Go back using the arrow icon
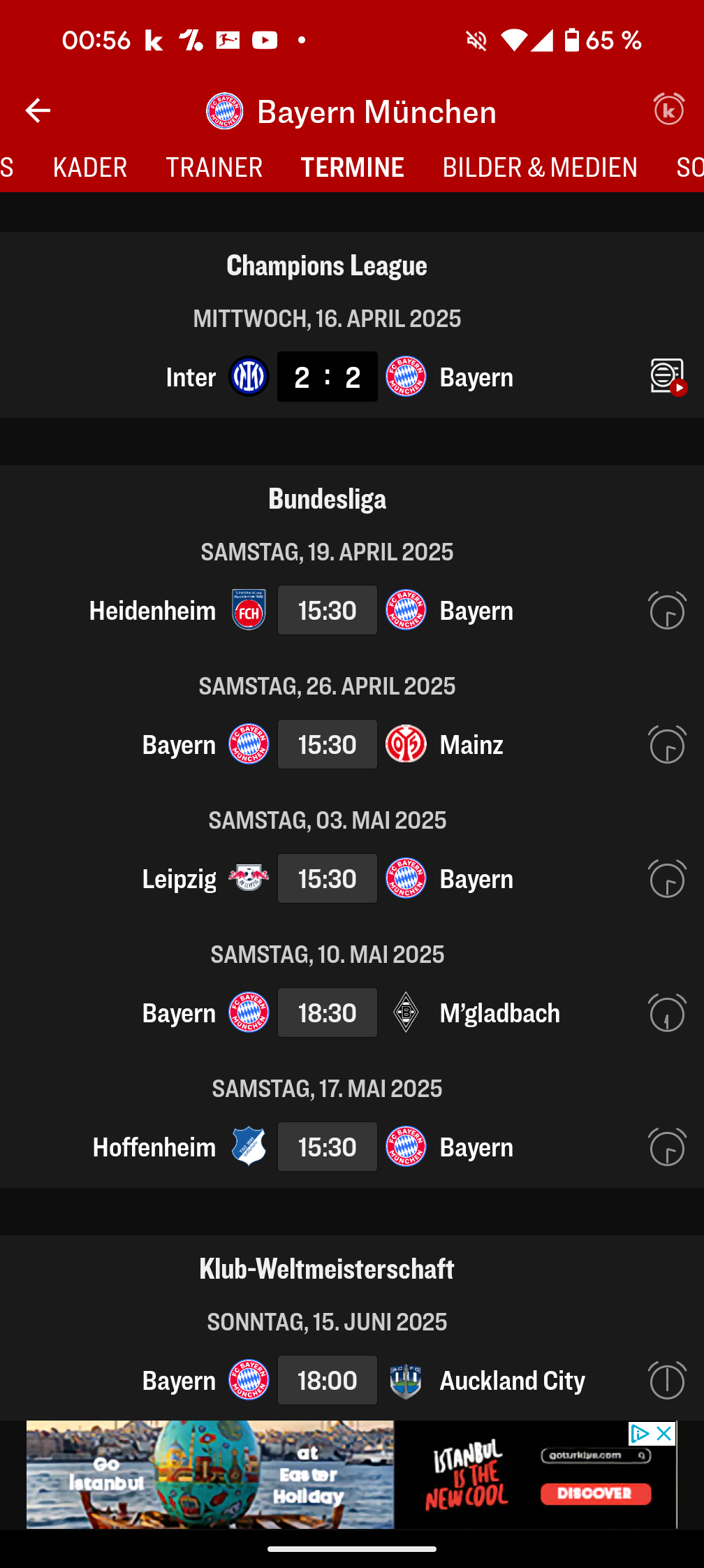The width and height of the screenshot is (704, 1568). tap(38, 110)
